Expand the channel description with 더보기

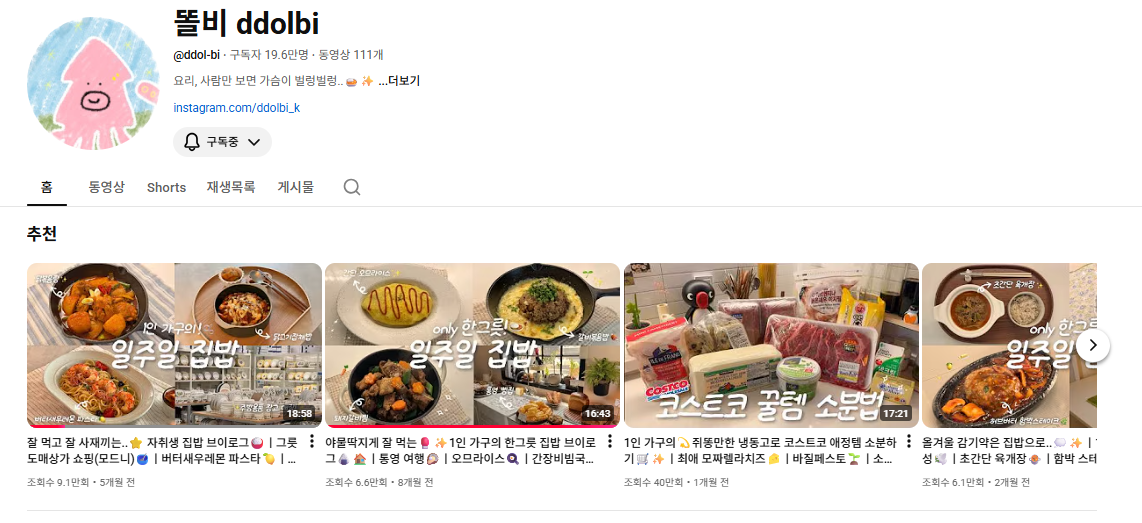pyautogui.click(x=399, y=81)
